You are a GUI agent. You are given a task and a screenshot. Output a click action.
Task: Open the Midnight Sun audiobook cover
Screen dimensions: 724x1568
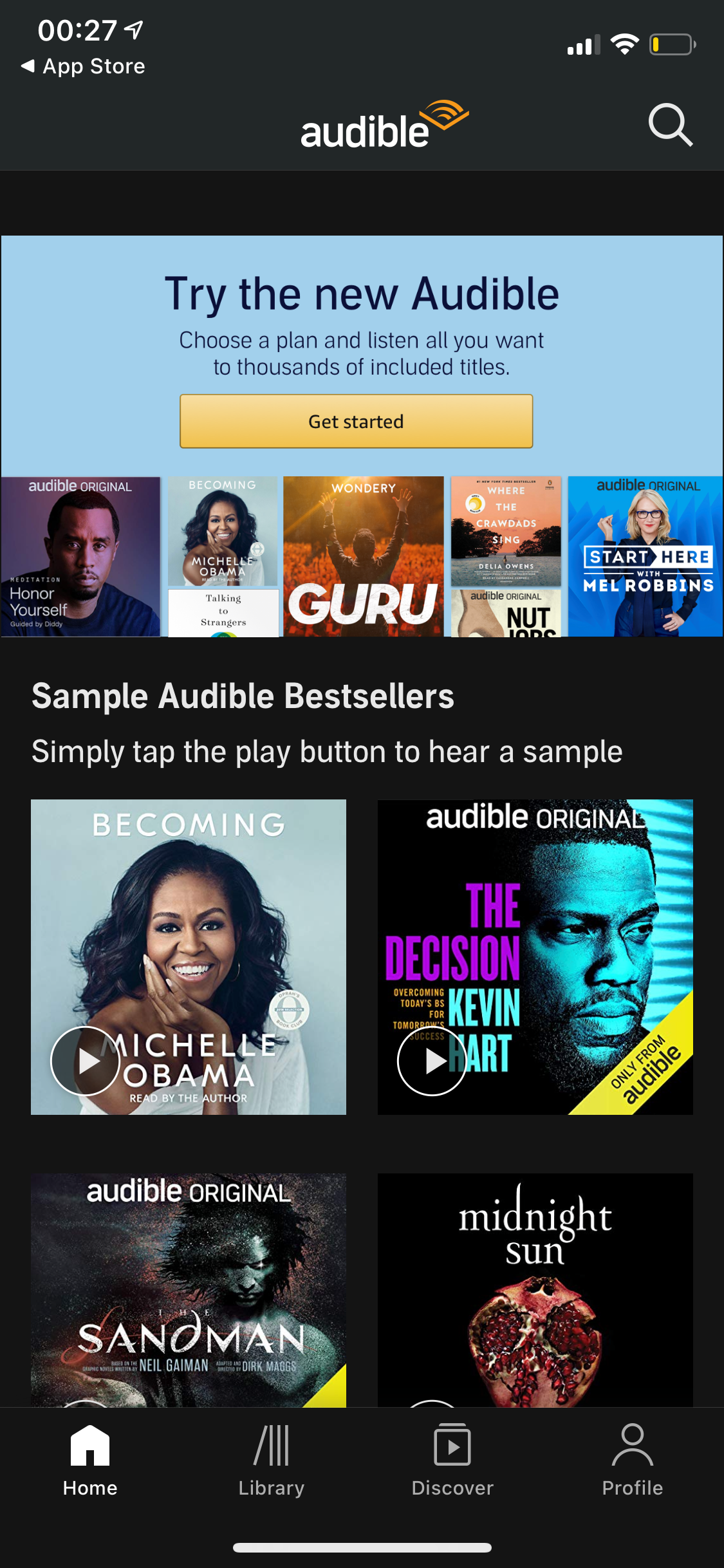click(535, 1287)
